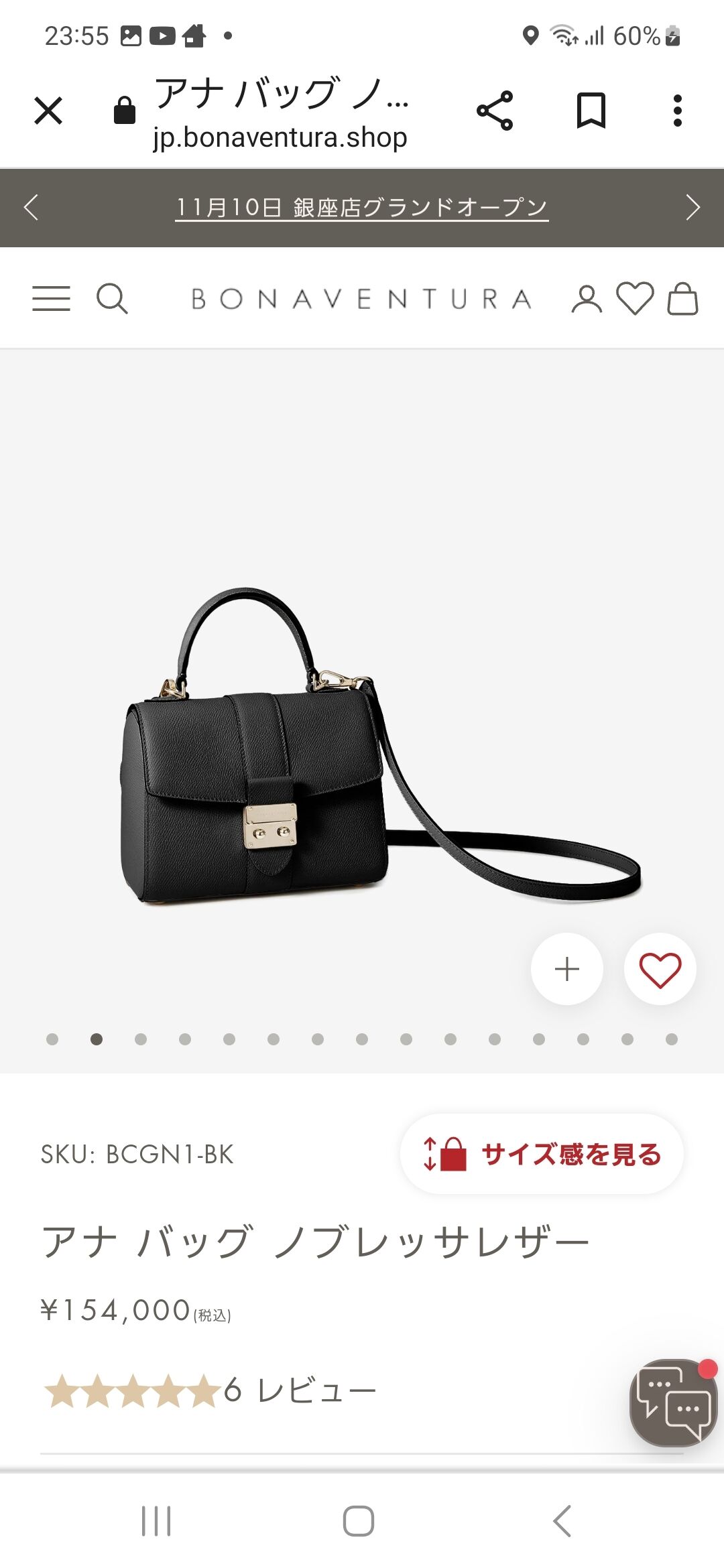
Task: Go to Bonaventura home via logo
Action: coord(361,299)
